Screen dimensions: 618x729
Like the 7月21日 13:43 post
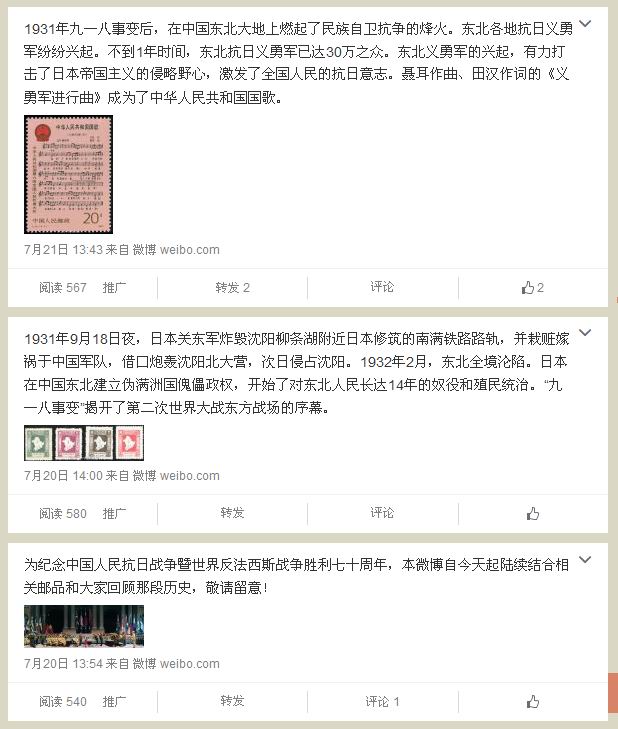pos(532,288)
